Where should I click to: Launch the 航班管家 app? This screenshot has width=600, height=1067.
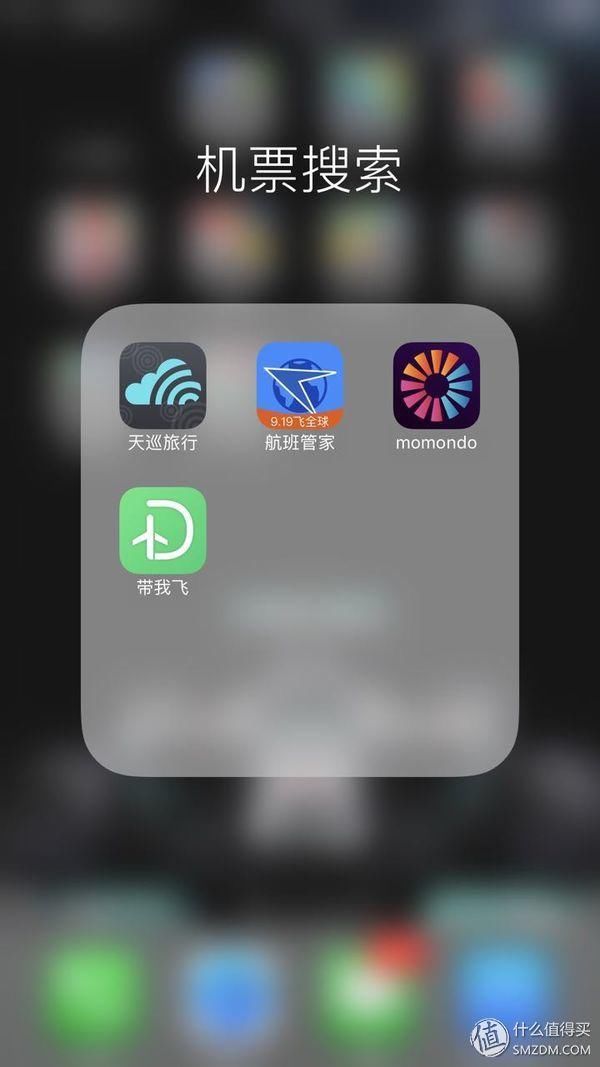[x=300, y=386]
